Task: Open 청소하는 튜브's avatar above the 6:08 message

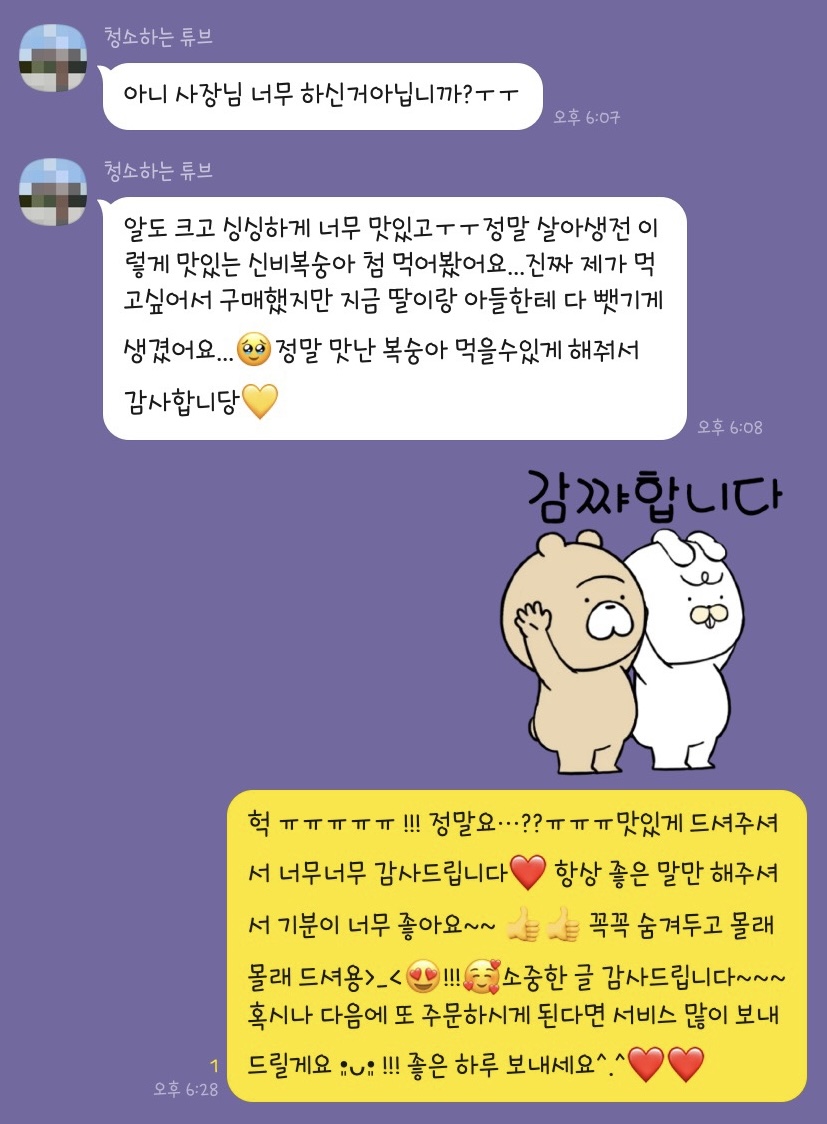Action: (x=53, y=193)
